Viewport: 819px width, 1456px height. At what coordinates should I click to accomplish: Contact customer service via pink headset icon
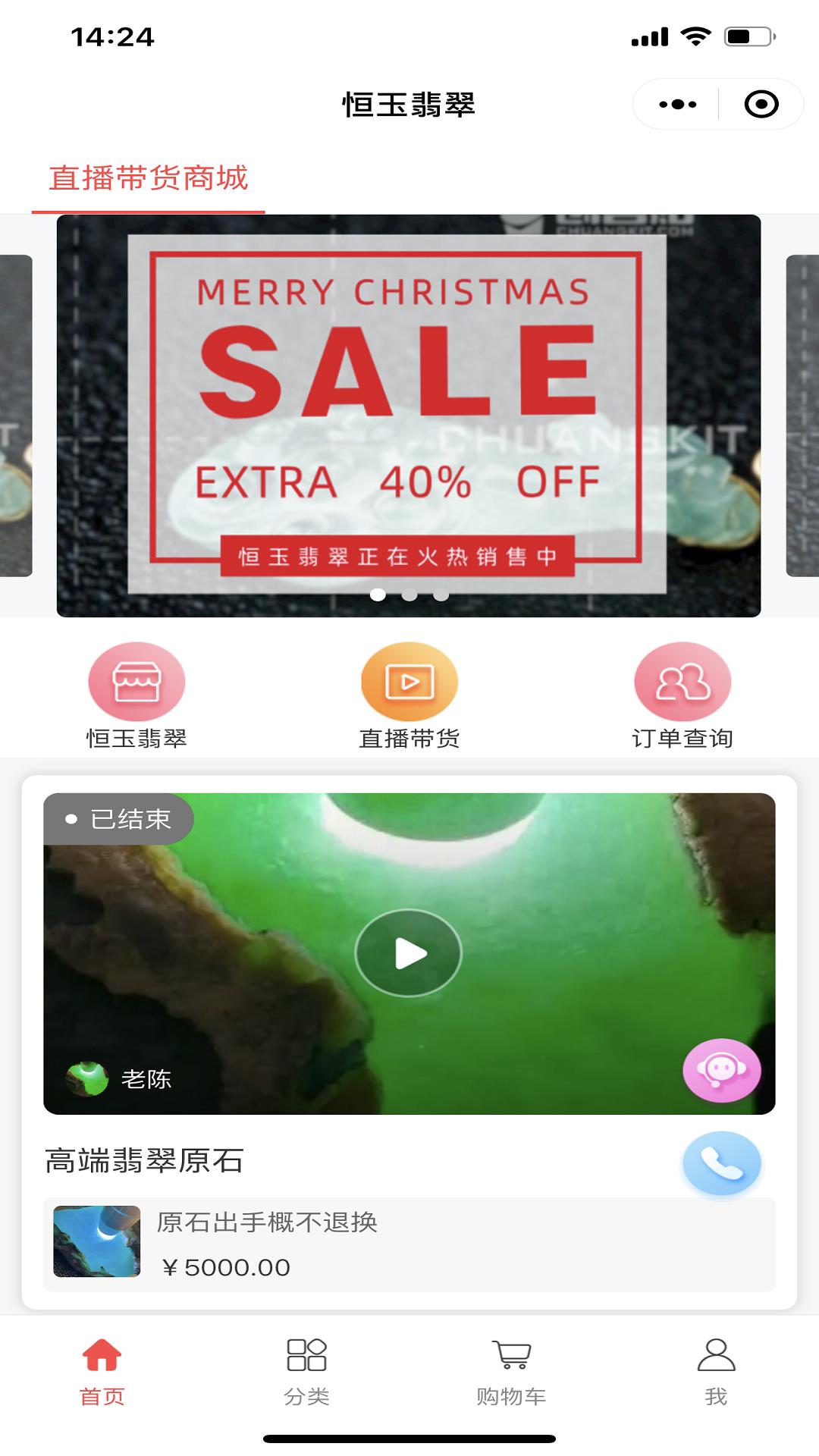click(721, 1070)
